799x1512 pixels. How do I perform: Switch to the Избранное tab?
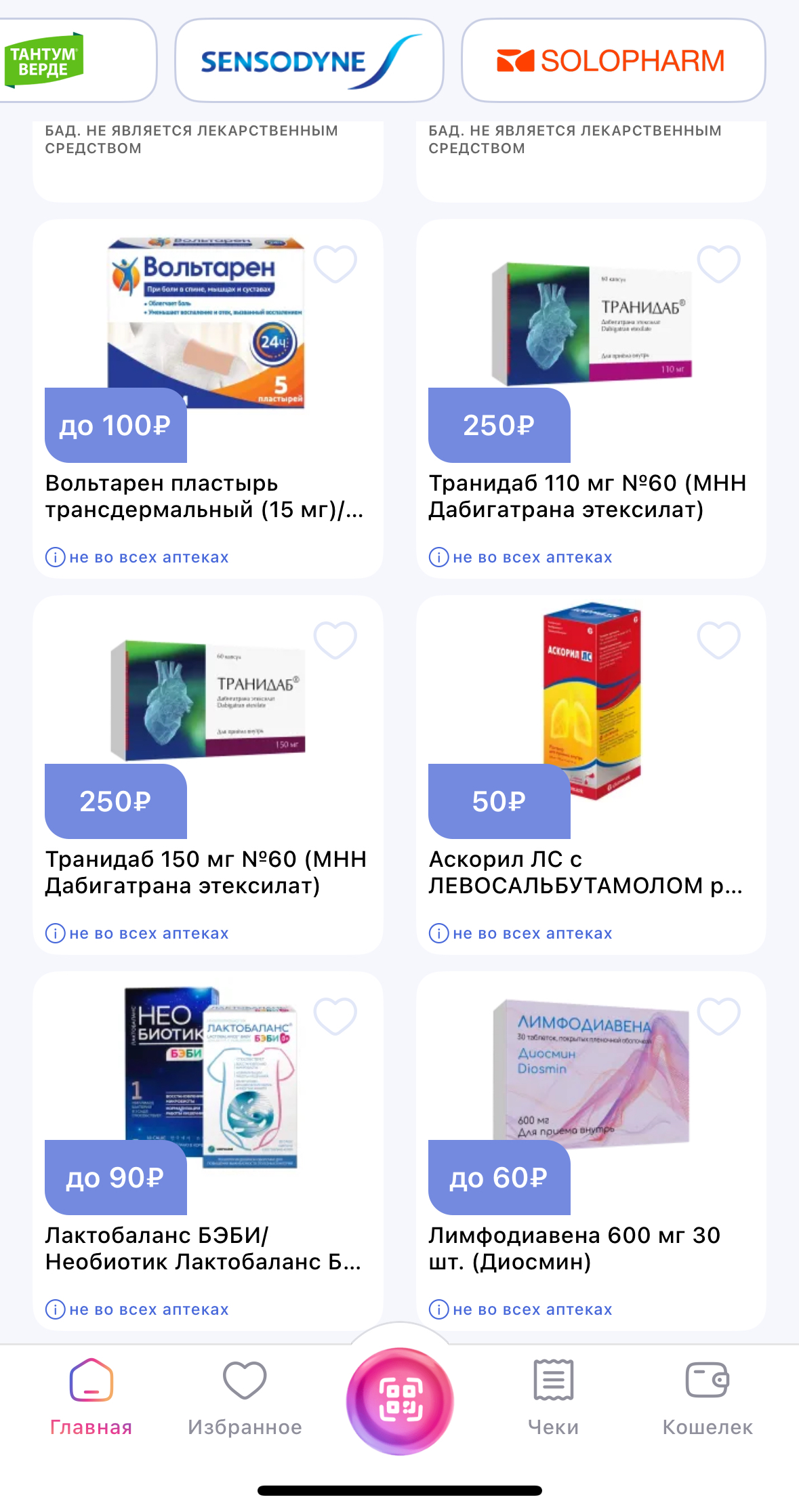coord(245,1397)
